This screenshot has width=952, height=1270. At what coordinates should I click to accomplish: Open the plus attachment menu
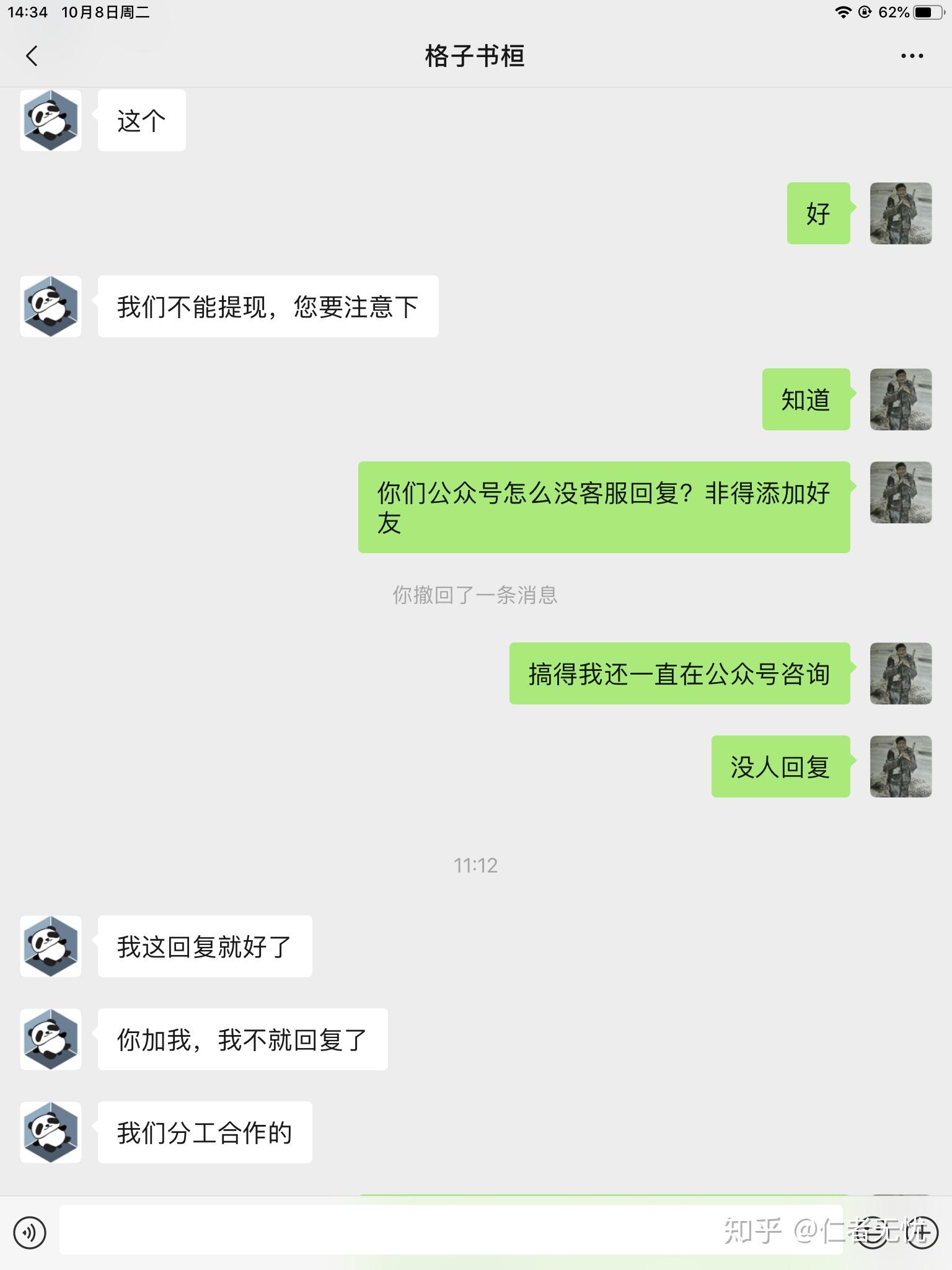point(922,1232)
